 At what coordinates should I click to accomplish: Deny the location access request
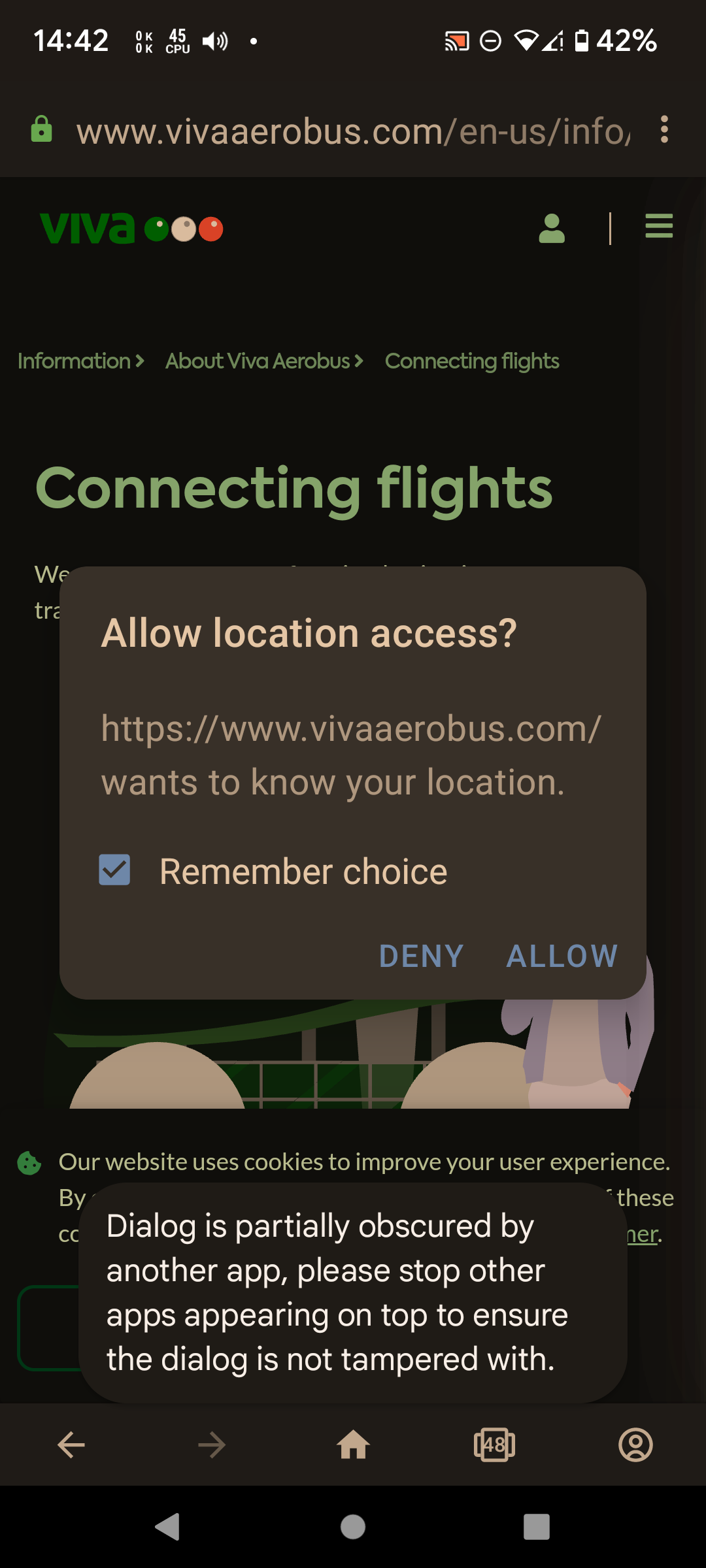pyautogui.click(x=422, y=956)
